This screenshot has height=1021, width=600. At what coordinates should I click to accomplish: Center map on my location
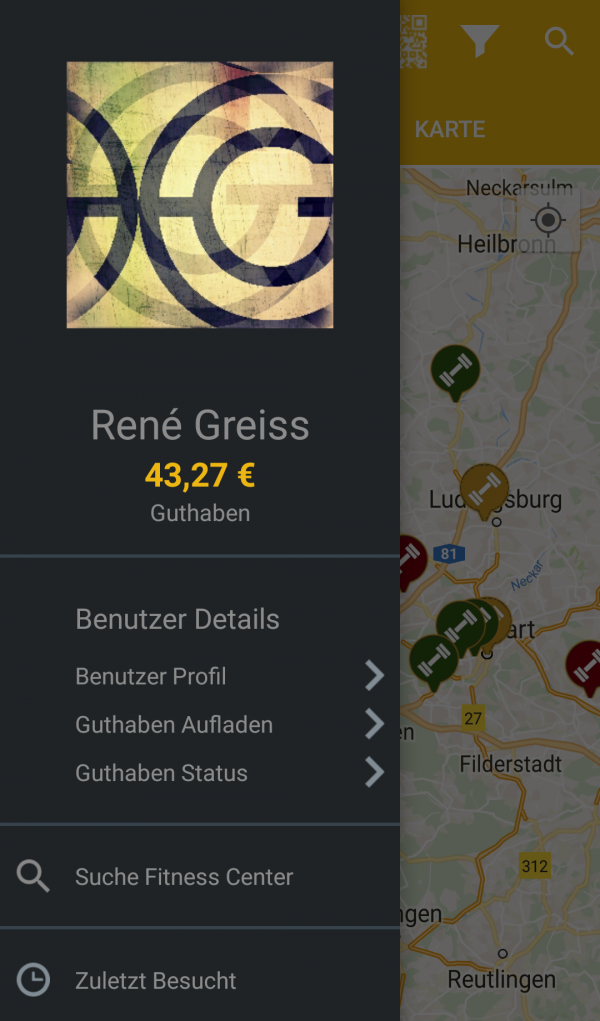(x=547, y=220)
